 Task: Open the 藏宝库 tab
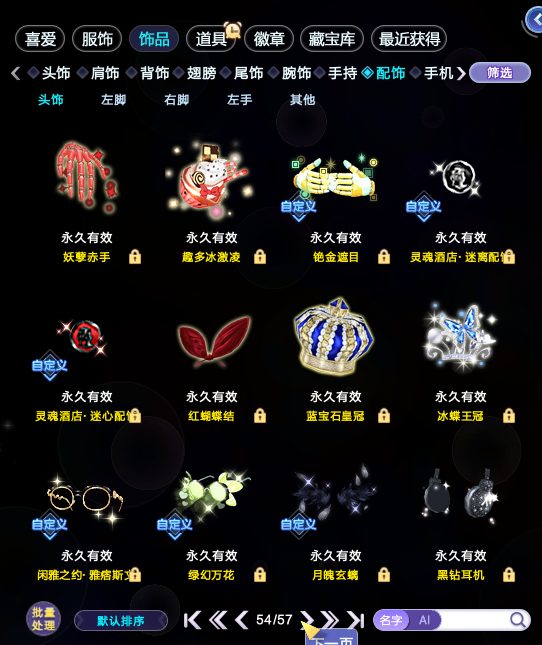[331, 39]
